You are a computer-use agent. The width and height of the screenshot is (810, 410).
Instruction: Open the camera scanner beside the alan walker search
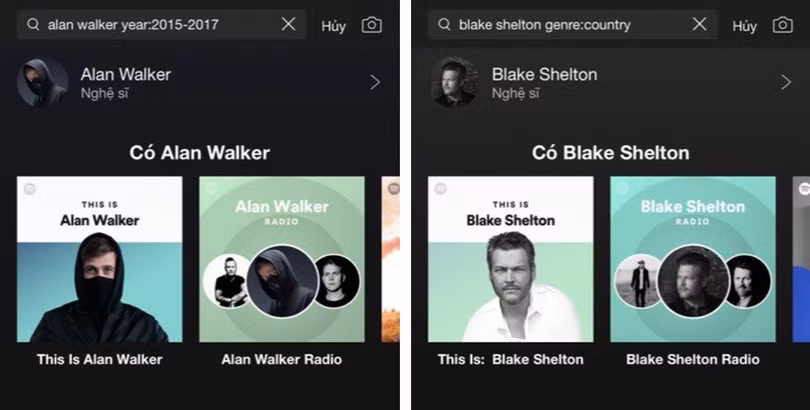pyautogui.click(x=372, y=25)
